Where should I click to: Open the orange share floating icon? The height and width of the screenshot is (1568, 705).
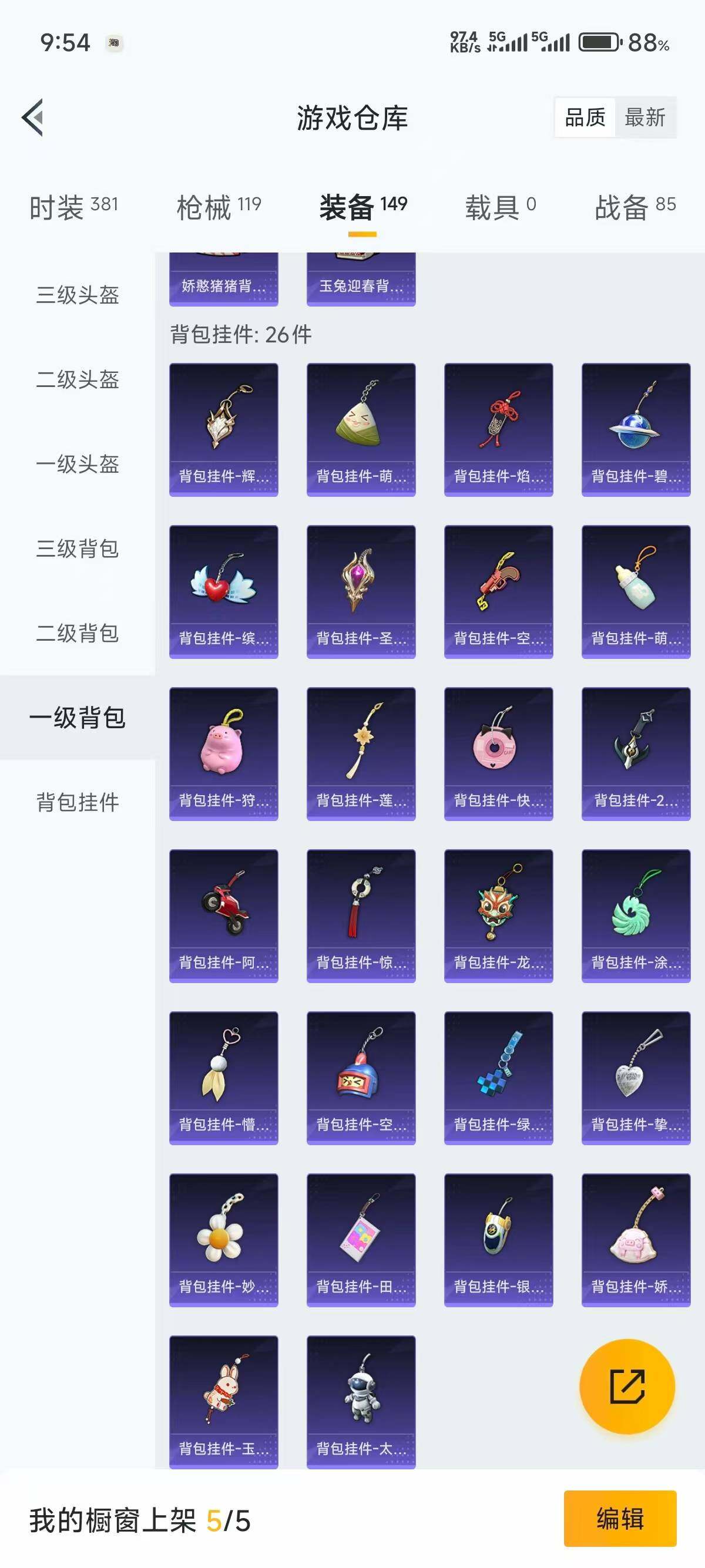pos(628,1387)
